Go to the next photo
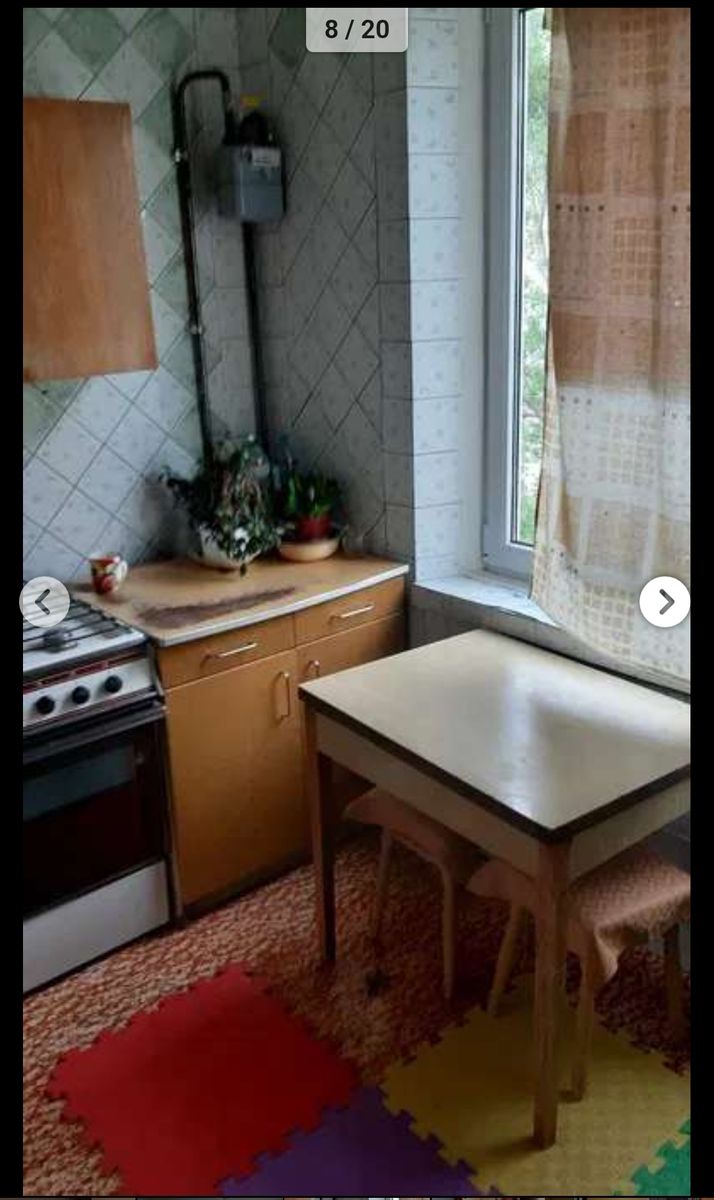This screenshot has width=714, height=1200. click(x=665, y=602)
